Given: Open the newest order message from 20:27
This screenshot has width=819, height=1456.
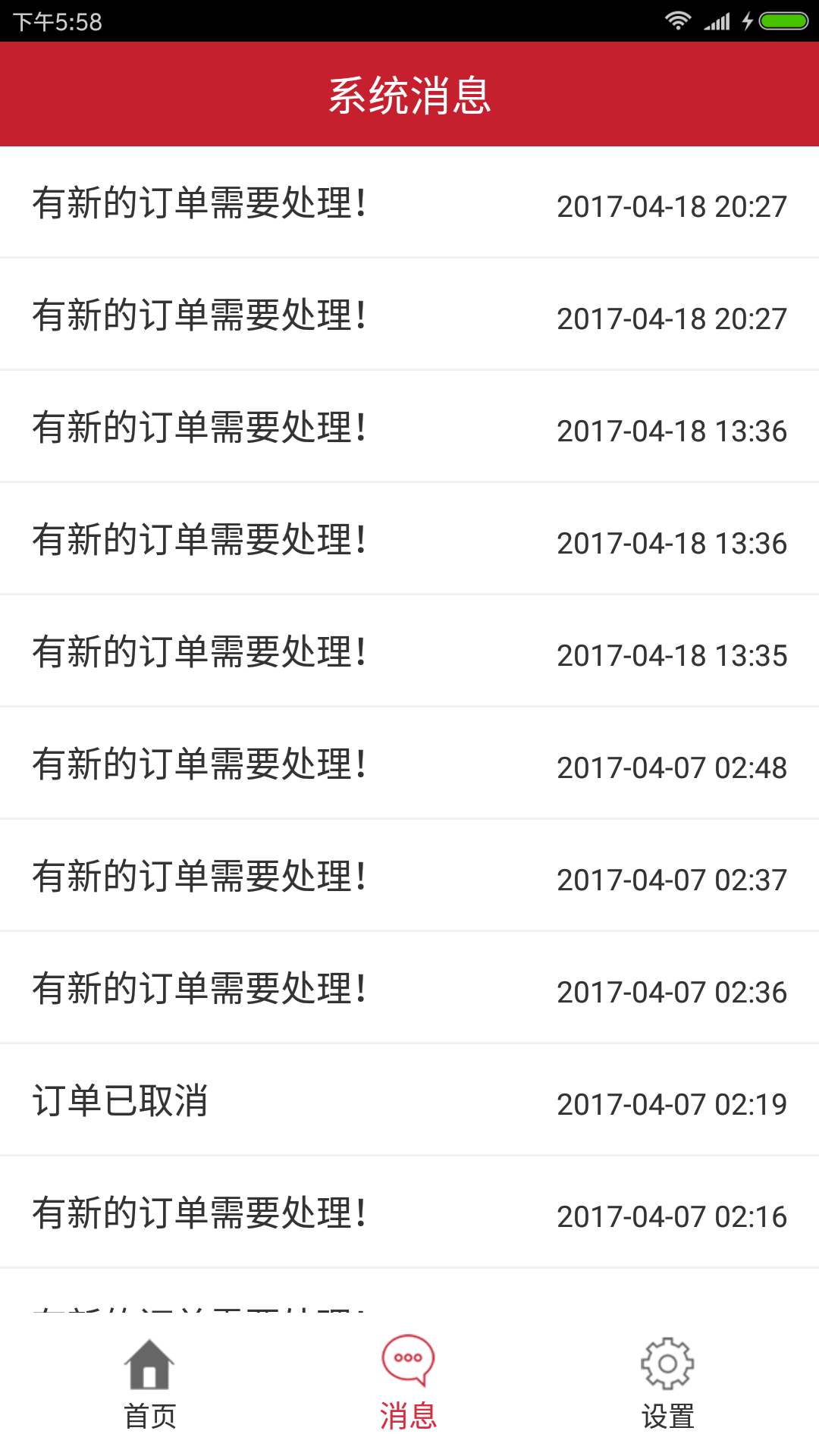Looking at the screenshot, I should 409,205.
